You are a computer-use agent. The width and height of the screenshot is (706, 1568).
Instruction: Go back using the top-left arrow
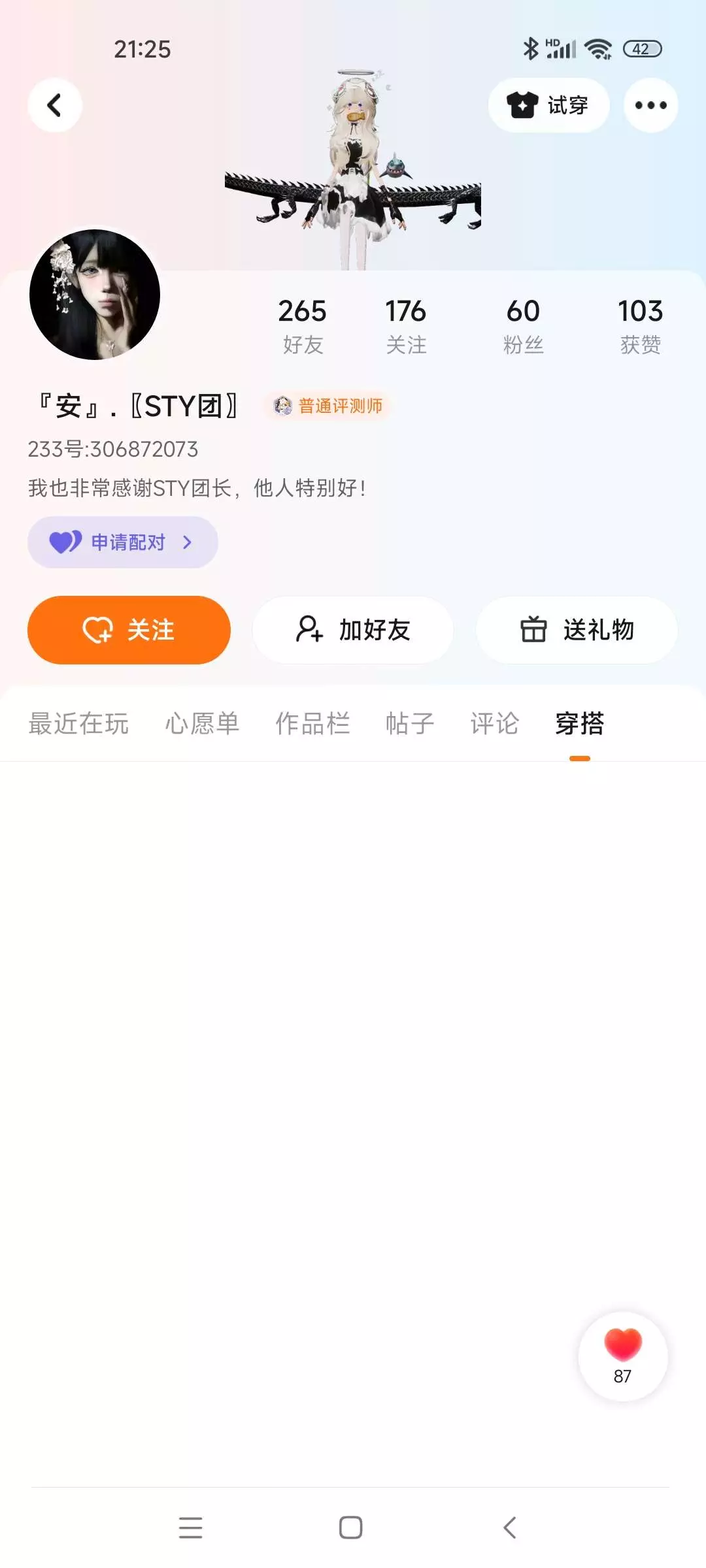coord(55,105)
